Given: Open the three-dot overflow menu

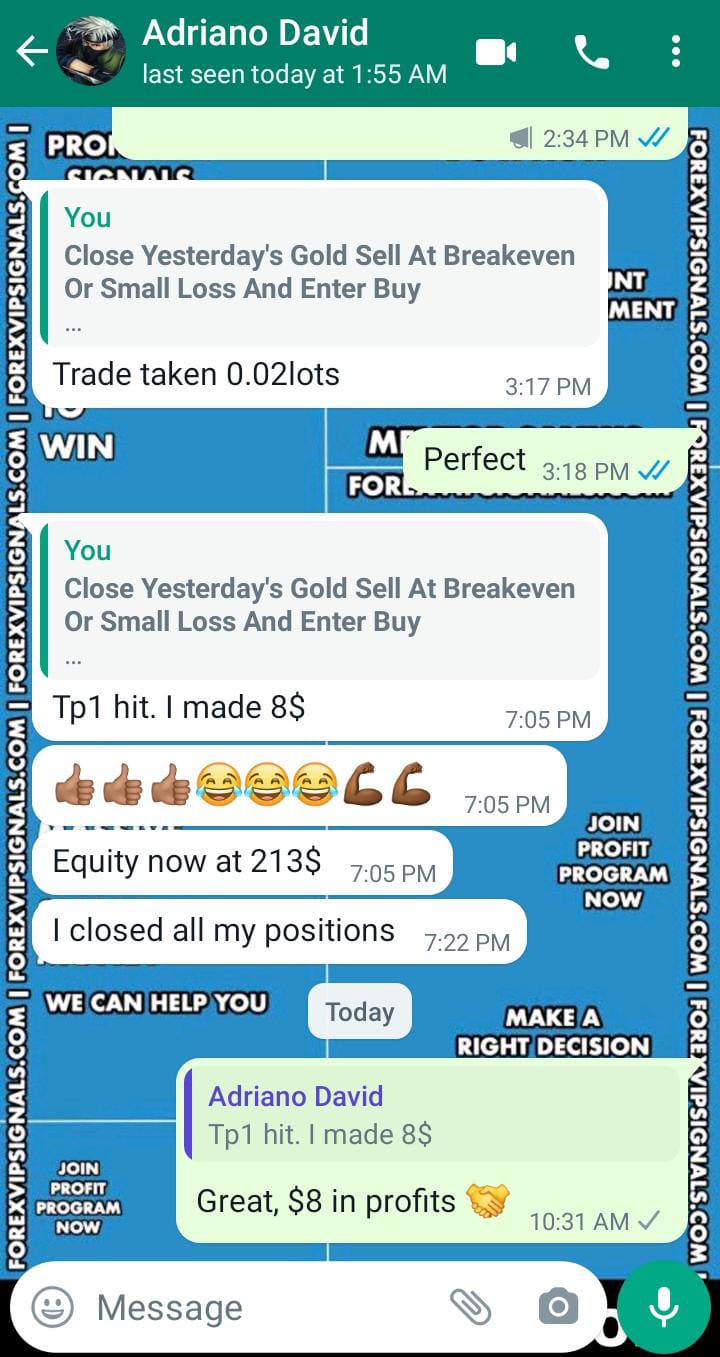Looking at the screenshot, I should pyautogui.click(x=676, y=52).
